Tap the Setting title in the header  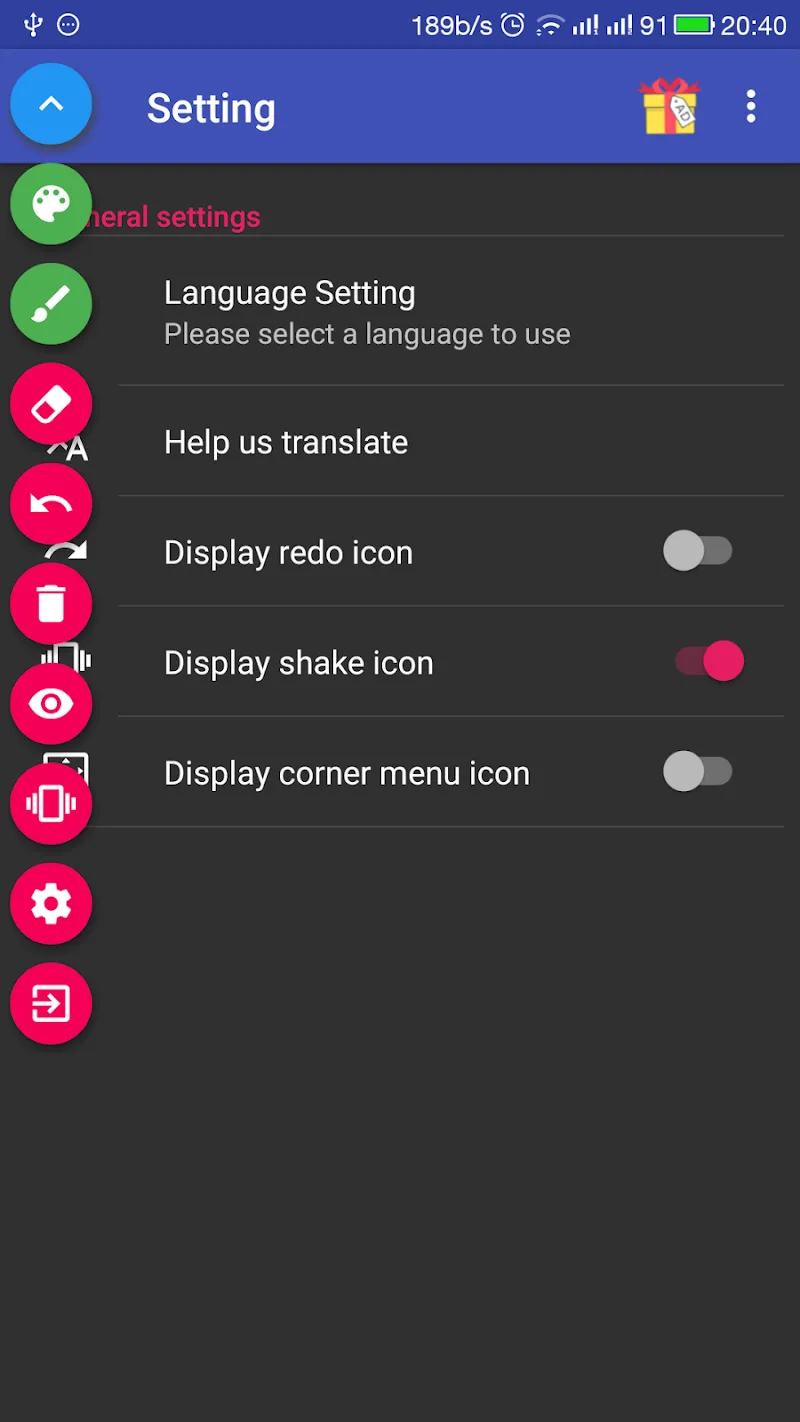211,108
